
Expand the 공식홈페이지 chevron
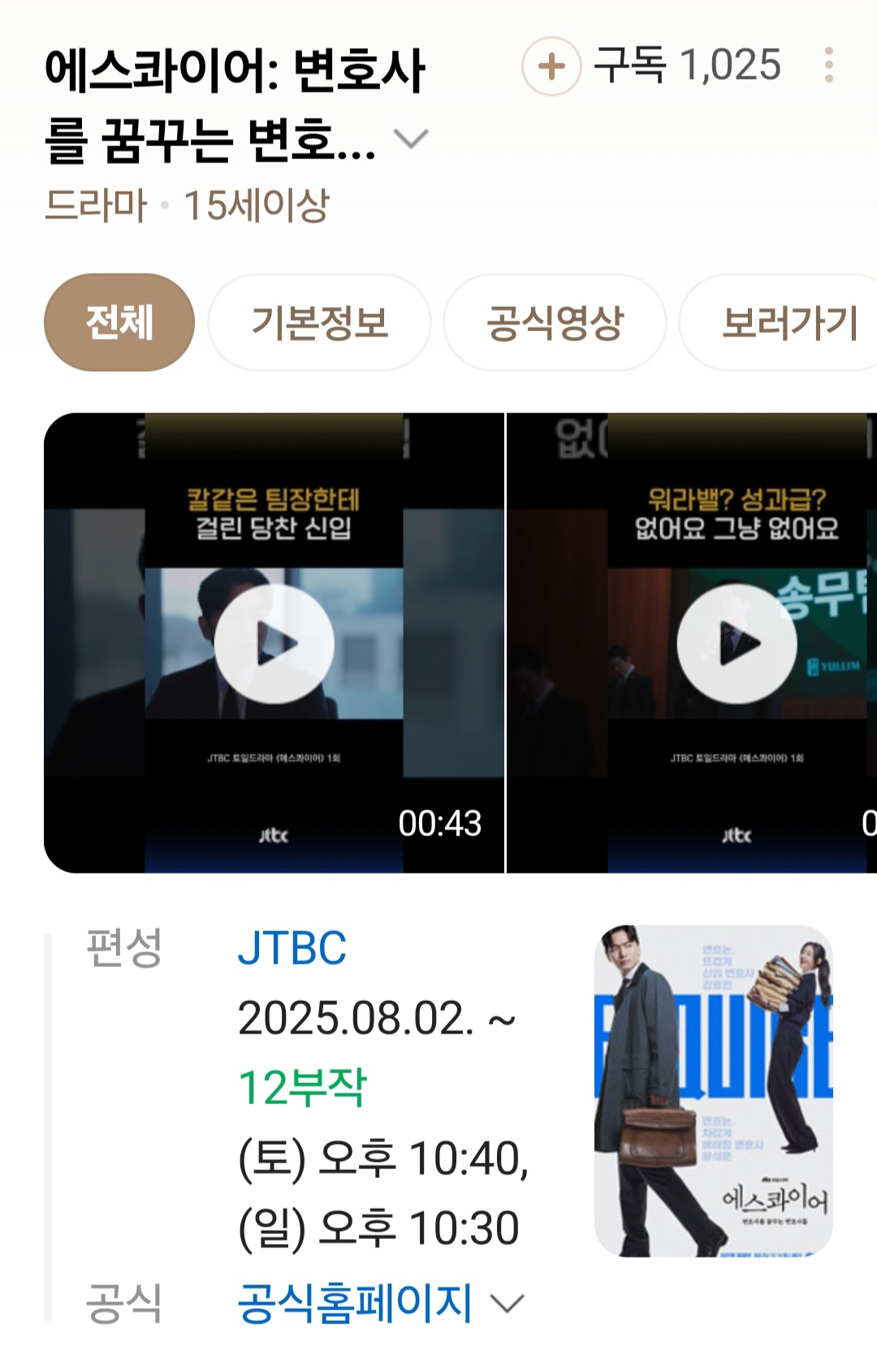pos(508,1304)
